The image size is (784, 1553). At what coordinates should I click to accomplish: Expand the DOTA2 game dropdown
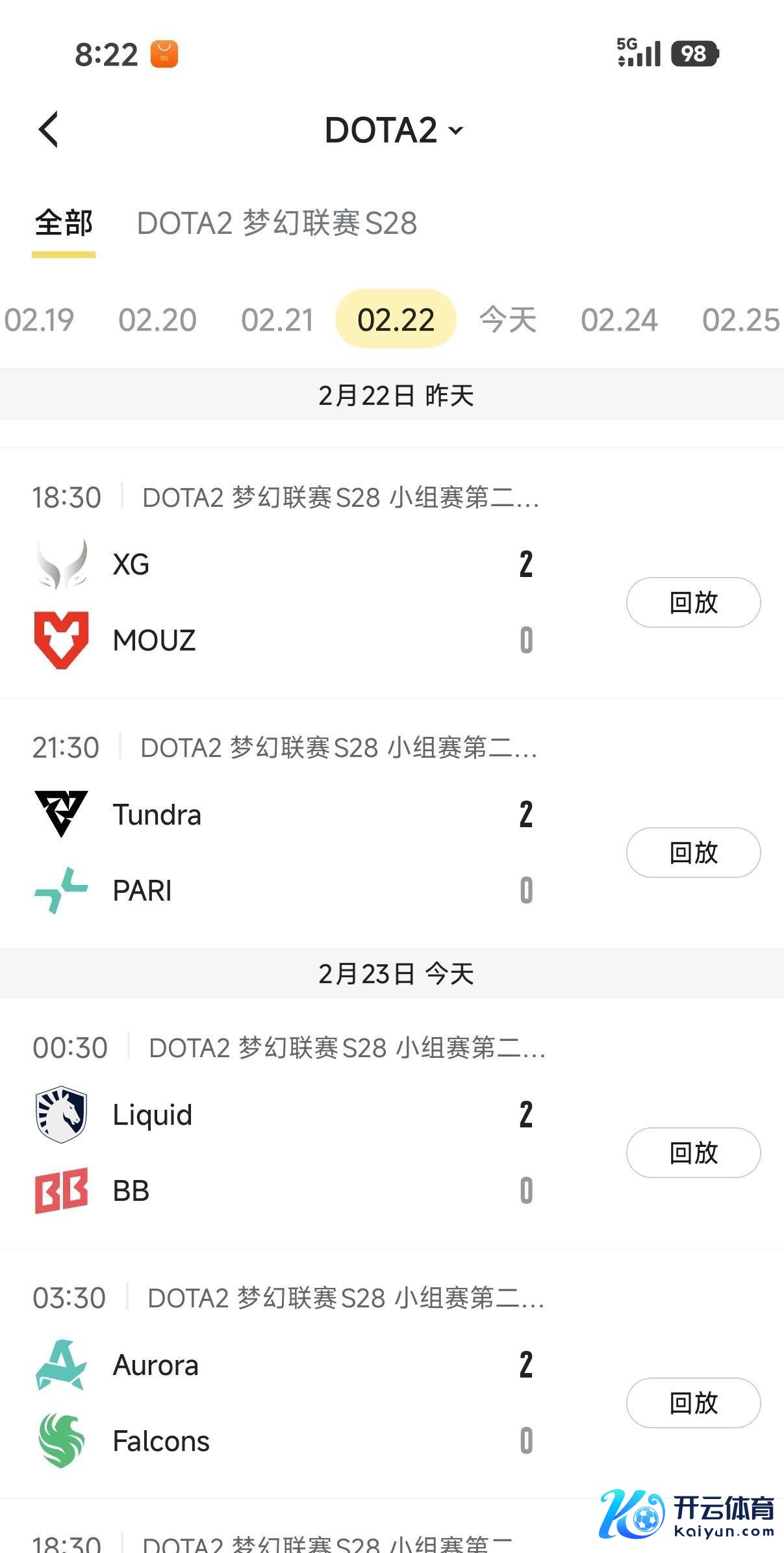pyautogui.click(x=394, y=130)
